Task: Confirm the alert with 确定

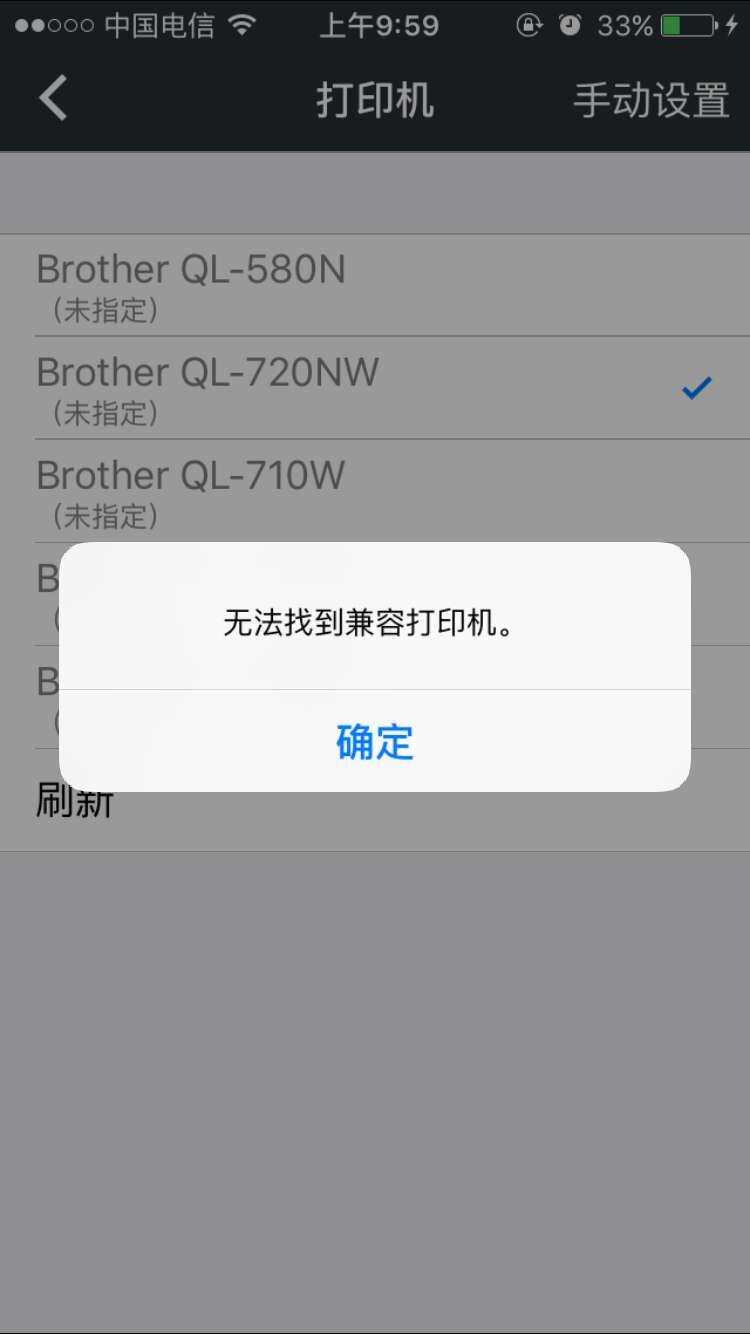Action: coord(375,741)
